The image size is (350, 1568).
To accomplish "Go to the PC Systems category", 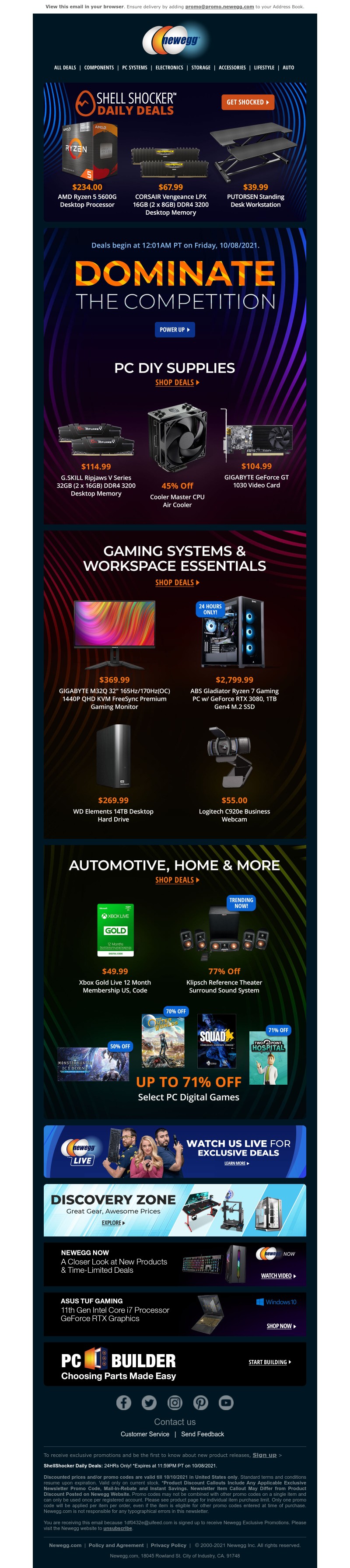I will [x=134, y=67].
